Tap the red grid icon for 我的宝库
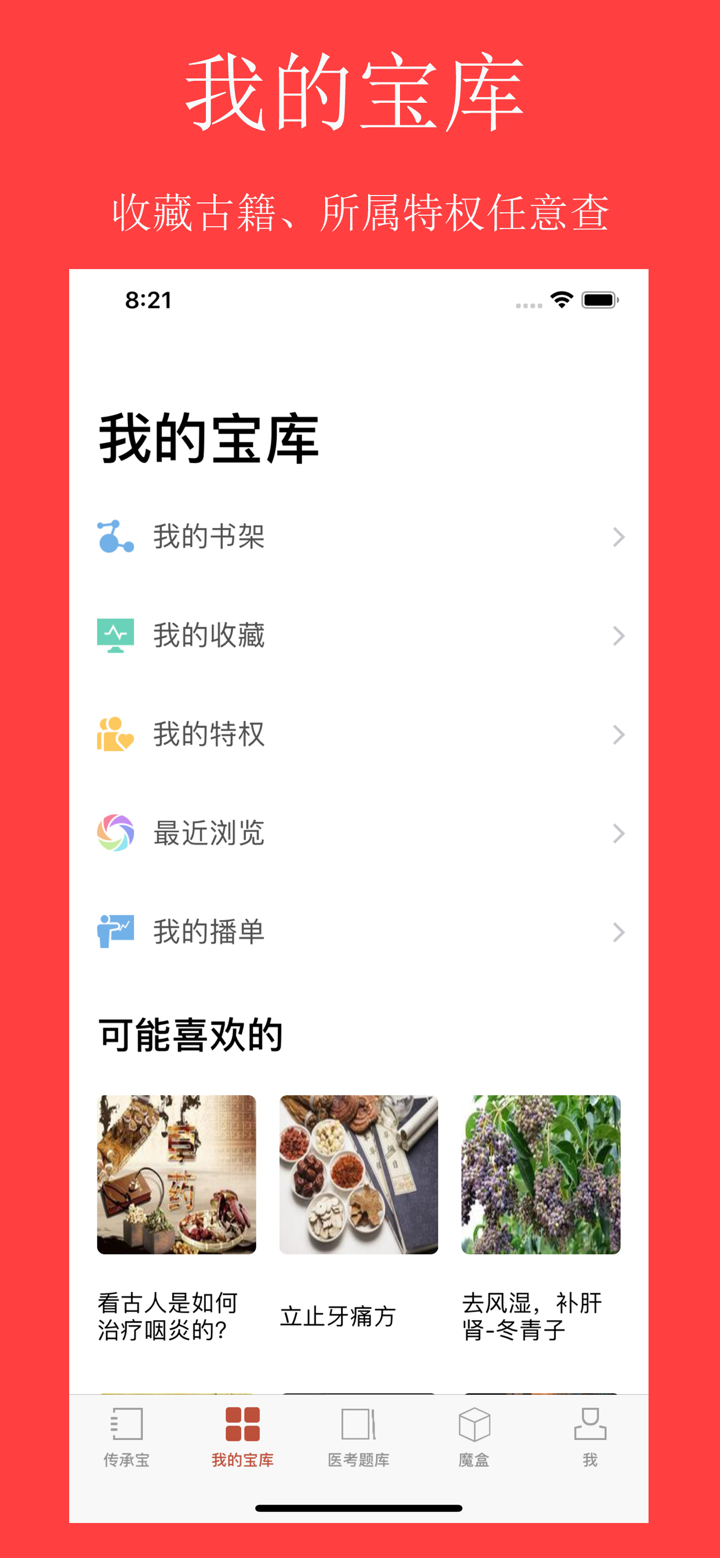 tap(242, 1423)
